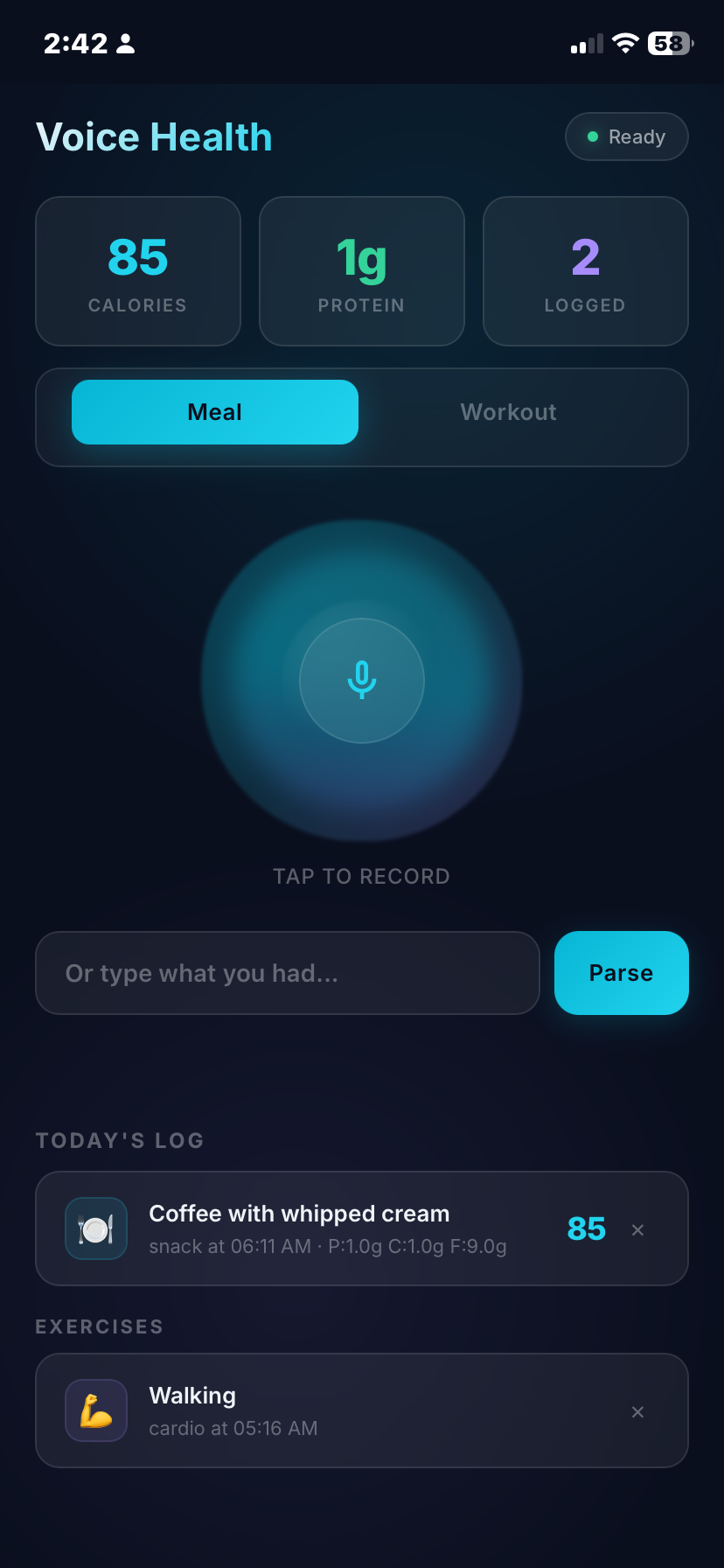Click the cellular signal icon at top right
Image resolution: width=724 pixels, height=1568 pixels.
585,41
